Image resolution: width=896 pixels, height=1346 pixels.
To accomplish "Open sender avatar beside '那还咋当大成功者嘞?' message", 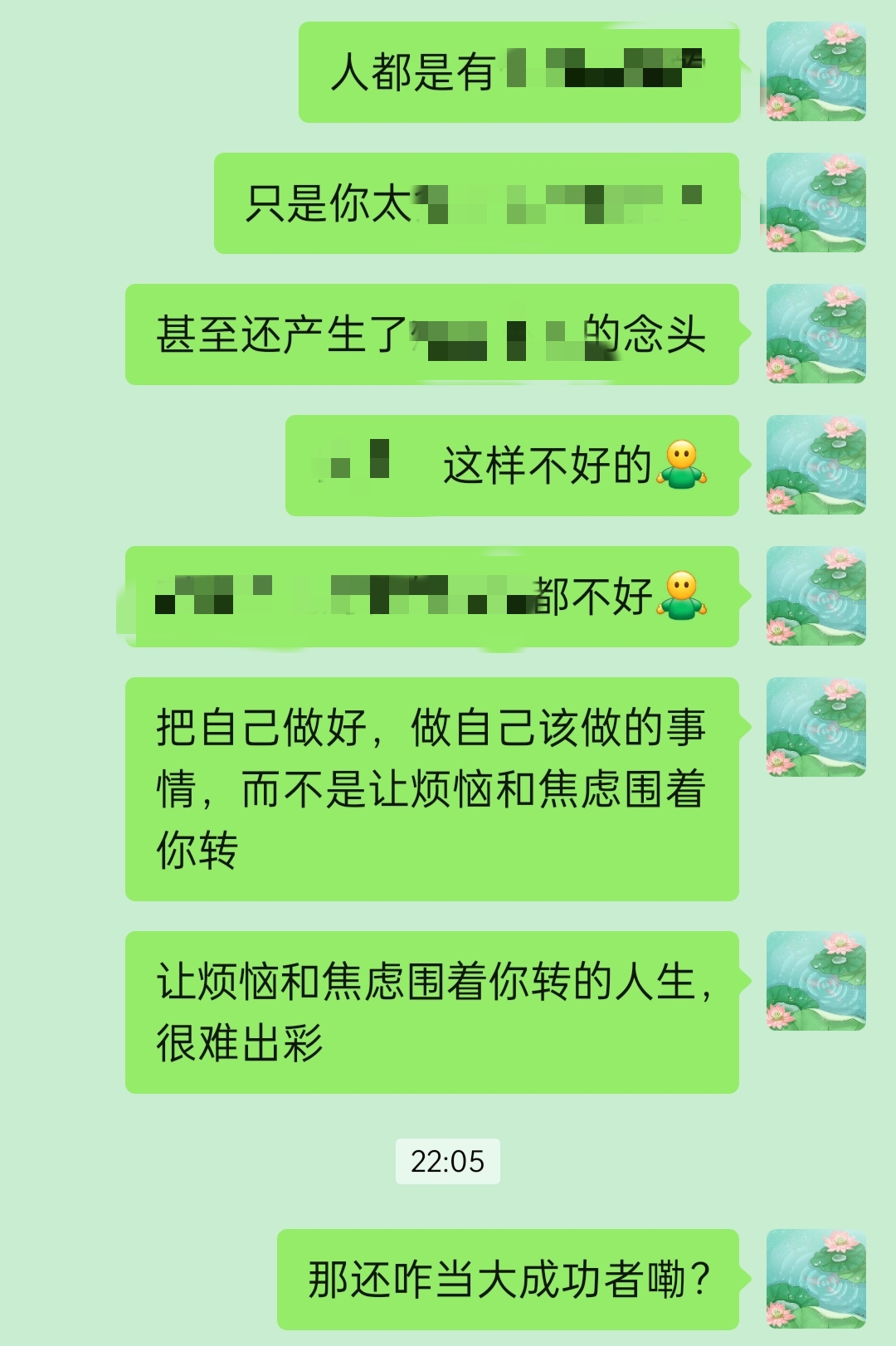I will (816, 1278).
